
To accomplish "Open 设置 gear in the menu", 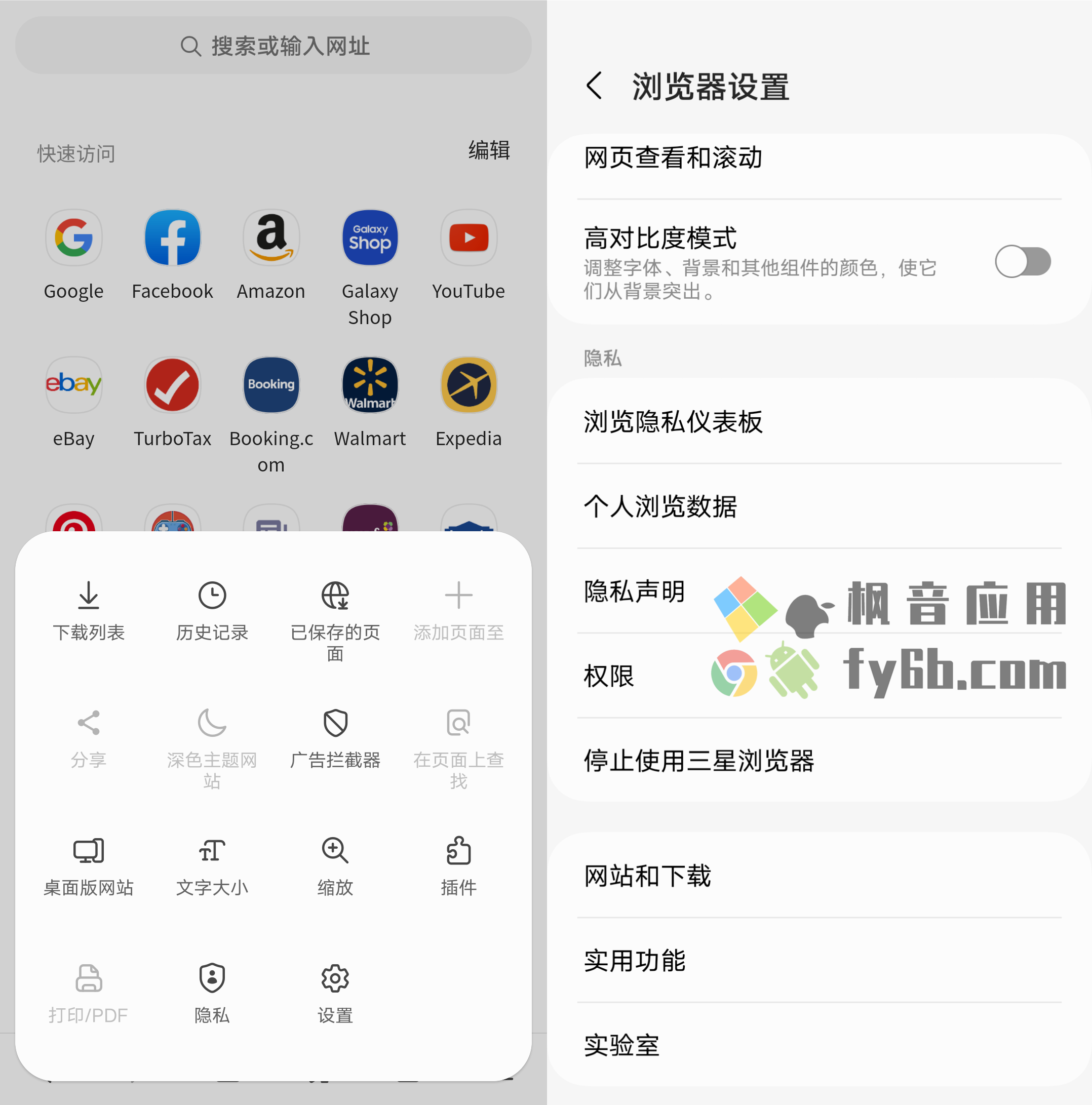I will tap(335, 993).
